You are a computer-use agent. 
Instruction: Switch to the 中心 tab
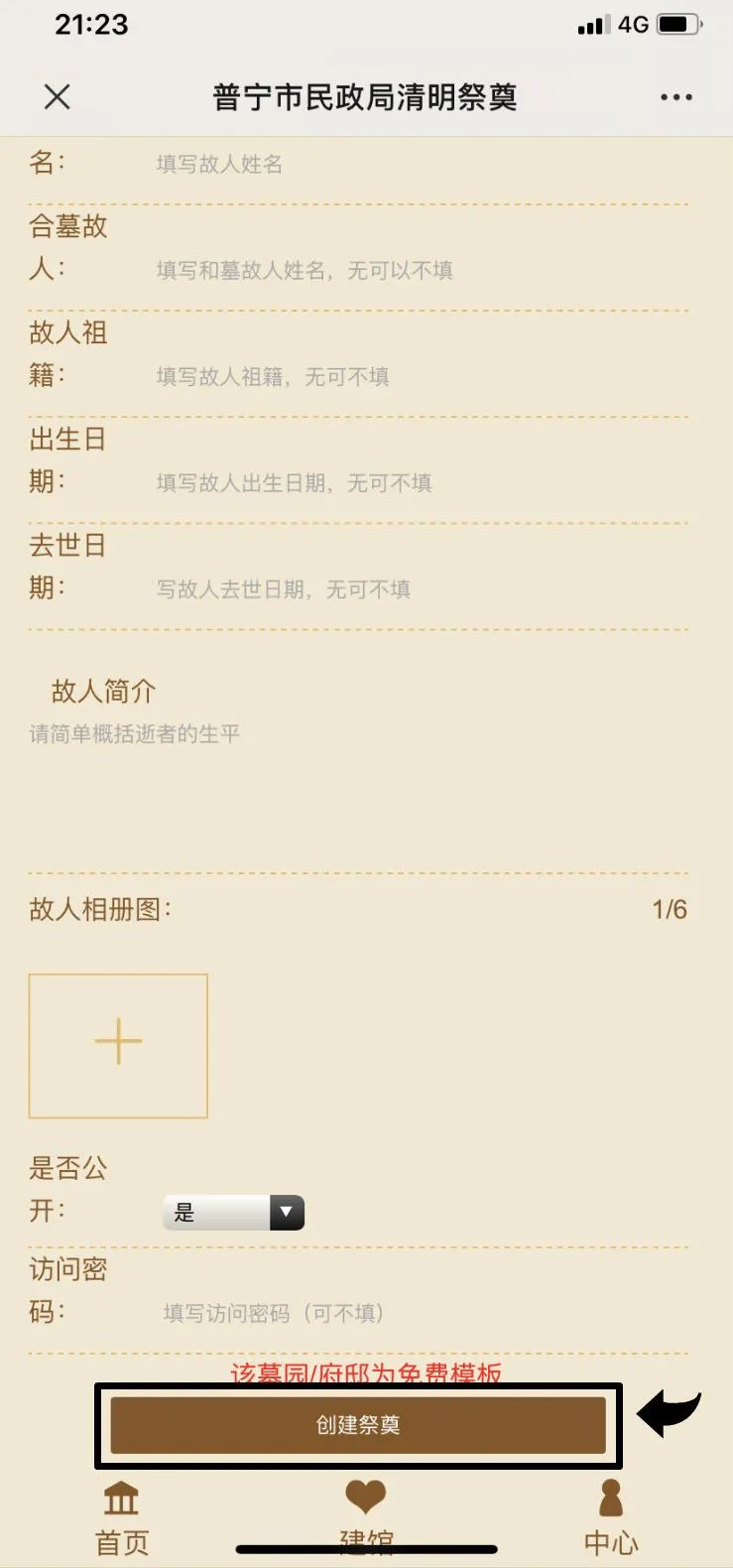[611, 1518]
